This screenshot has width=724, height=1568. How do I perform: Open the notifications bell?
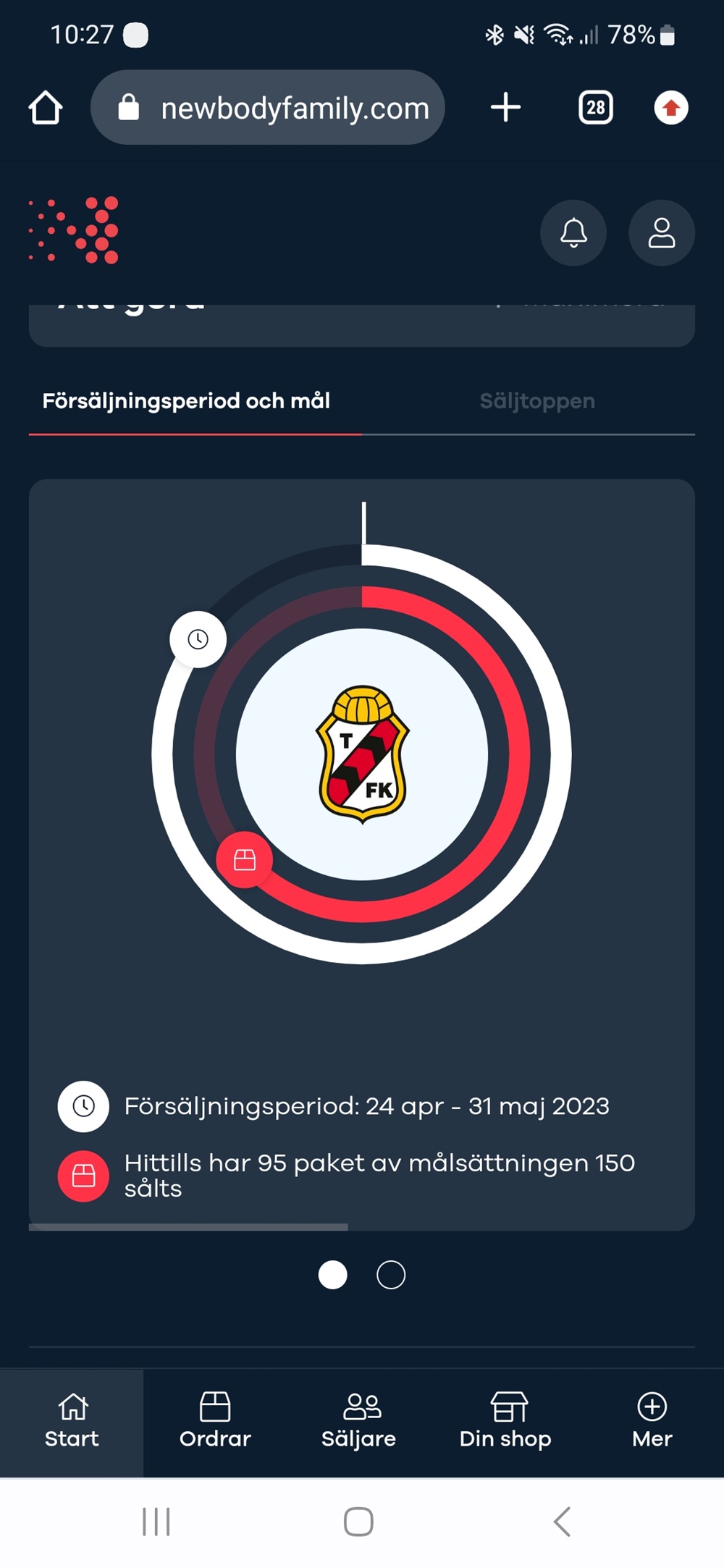(573, 233)
